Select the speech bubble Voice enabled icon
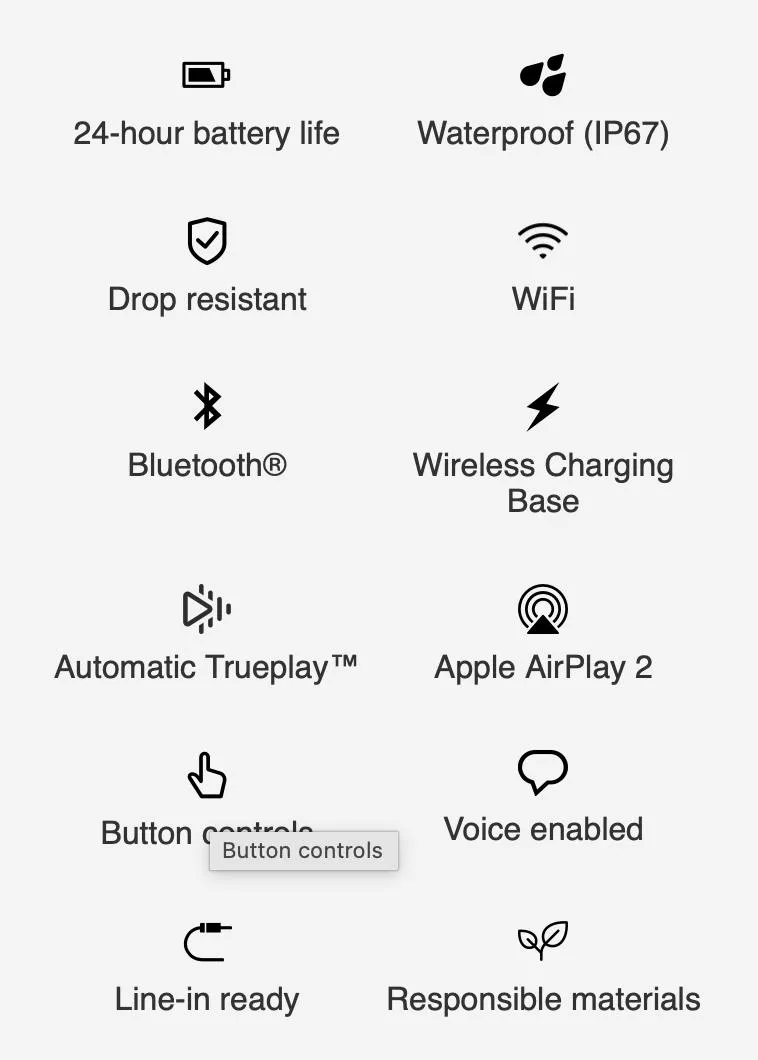Image resolution: width=758 pixels, height=1060 pixels. 543,771
